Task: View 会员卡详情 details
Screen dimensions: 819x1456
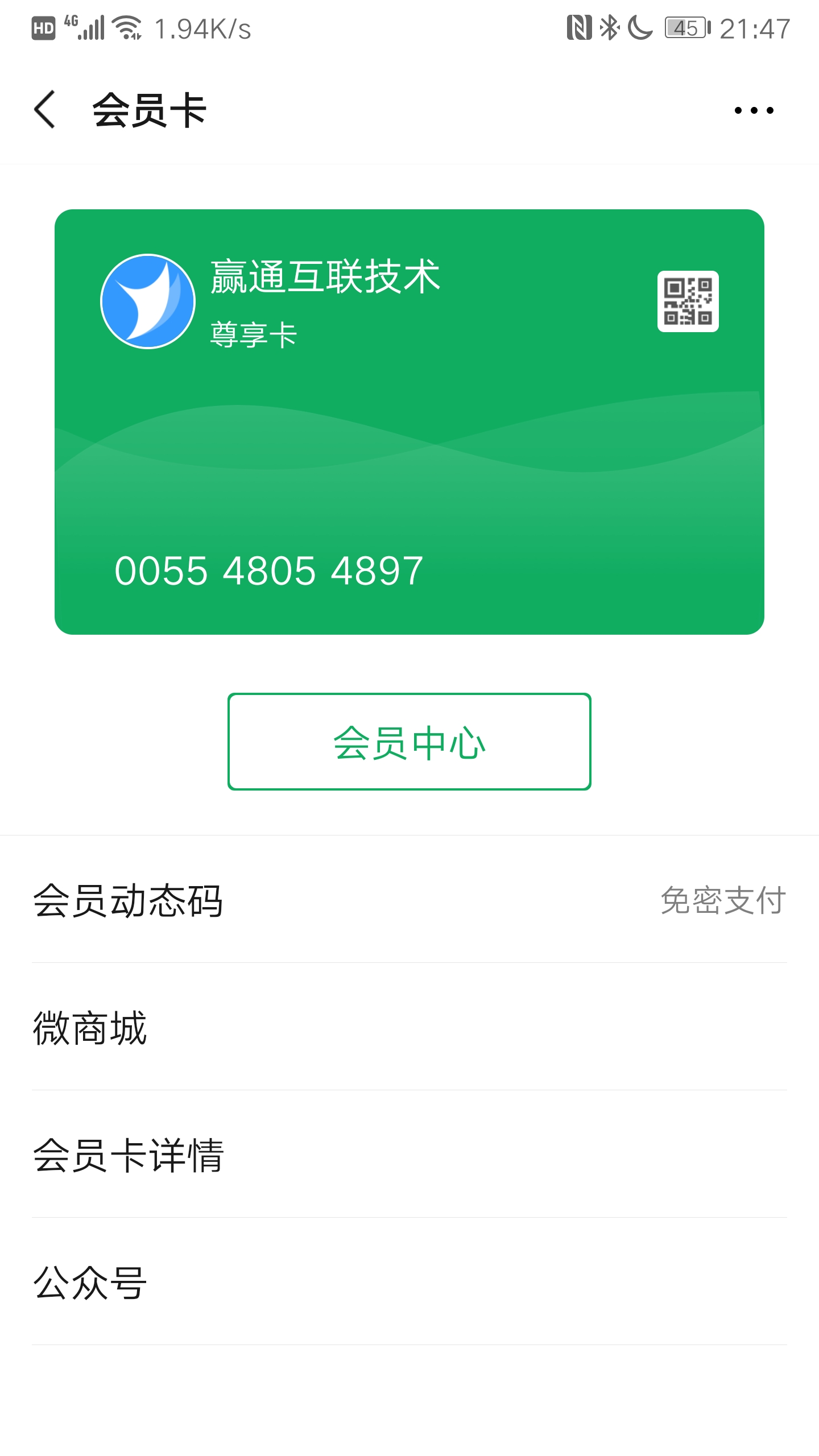Action: (409, 1155)
